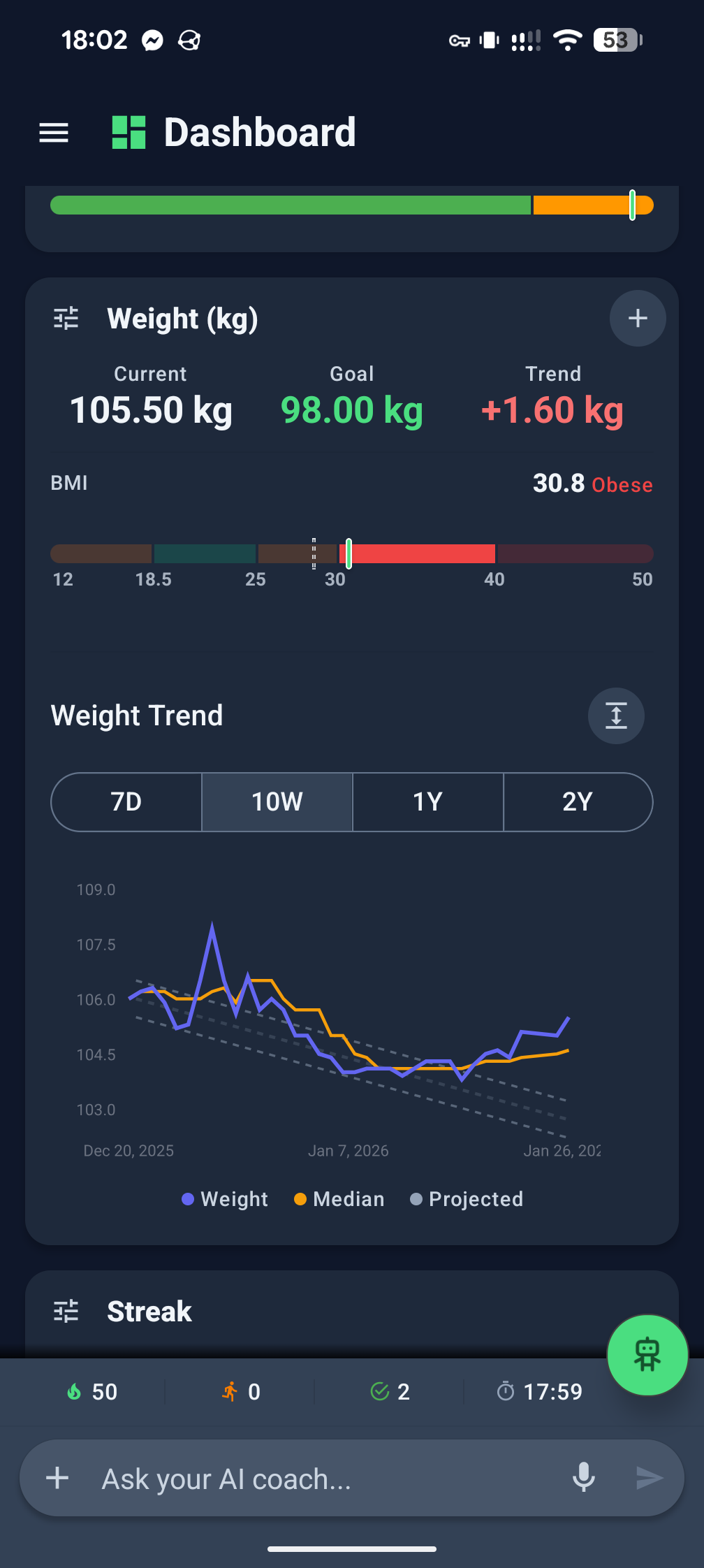The image size is (704, 1568).
Task: Tap the microphone voice input icon
Action: pos(584,1478)
